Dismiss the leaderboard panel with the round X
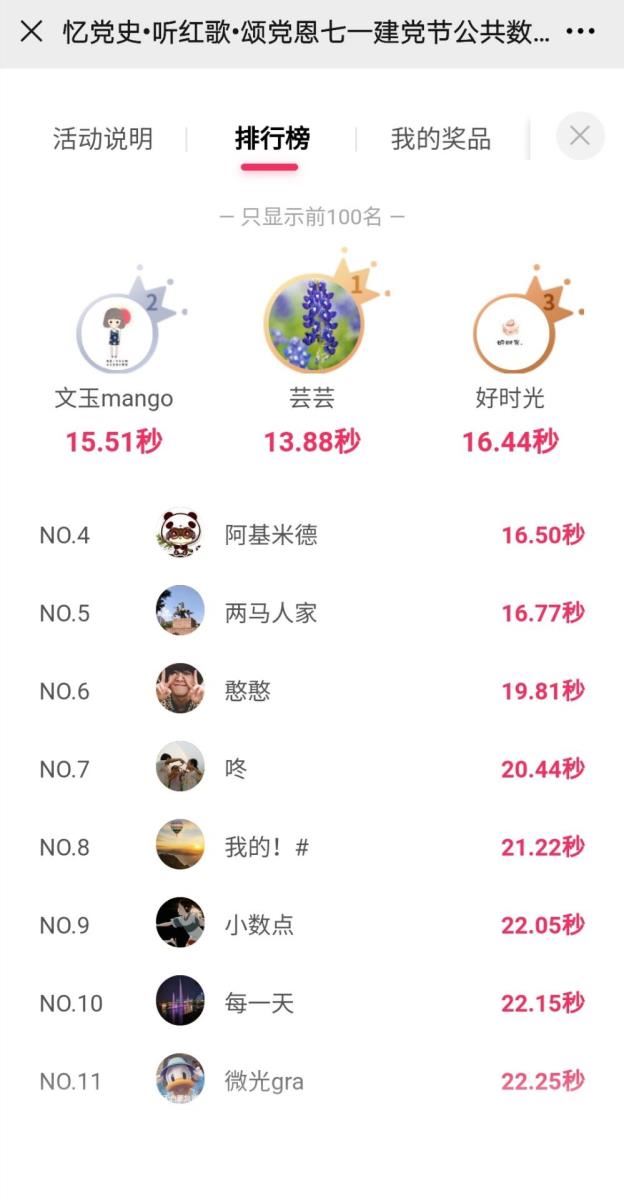This screenshot has width=624, height=1200. coord(580,136)
